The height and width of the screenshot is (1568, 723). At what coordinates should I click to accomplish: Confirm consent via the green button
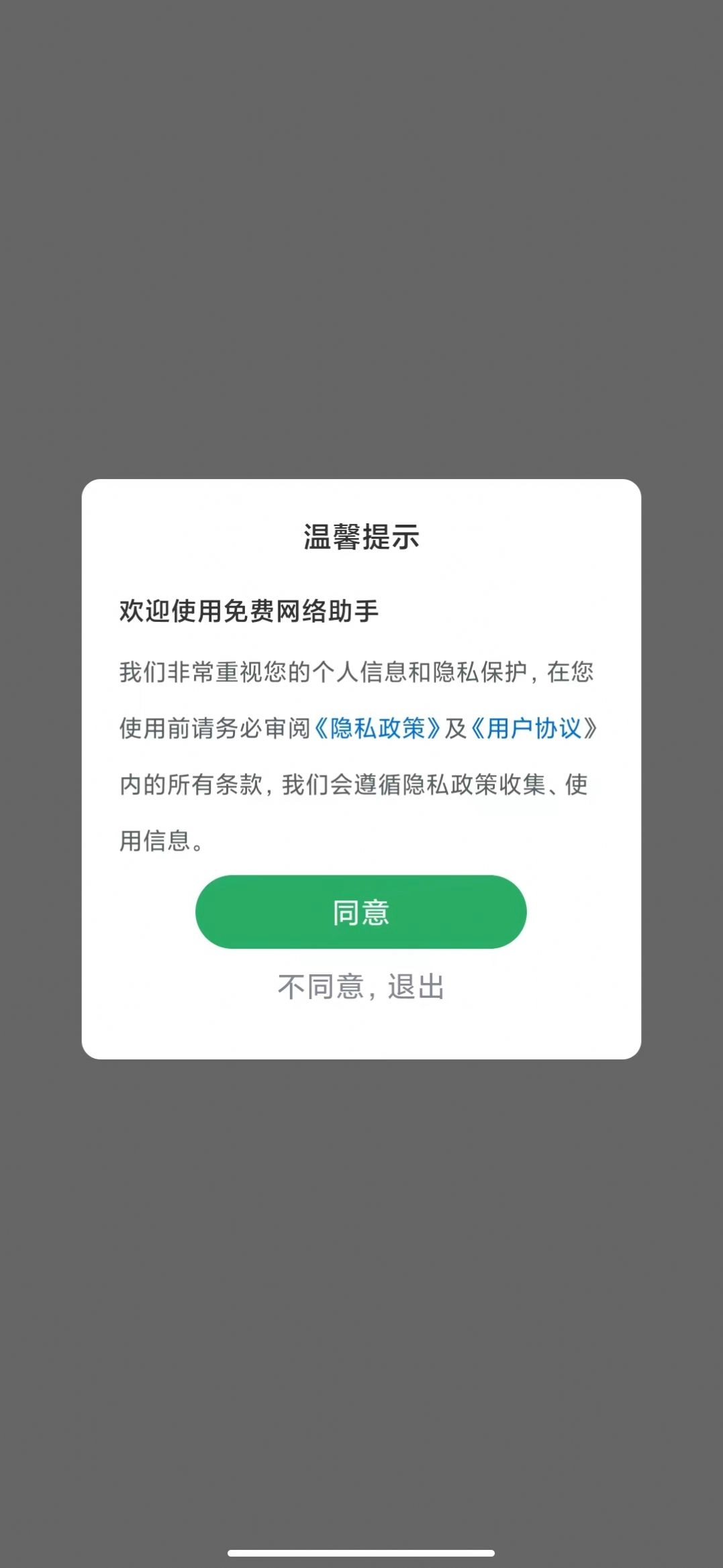click(361, 910)
